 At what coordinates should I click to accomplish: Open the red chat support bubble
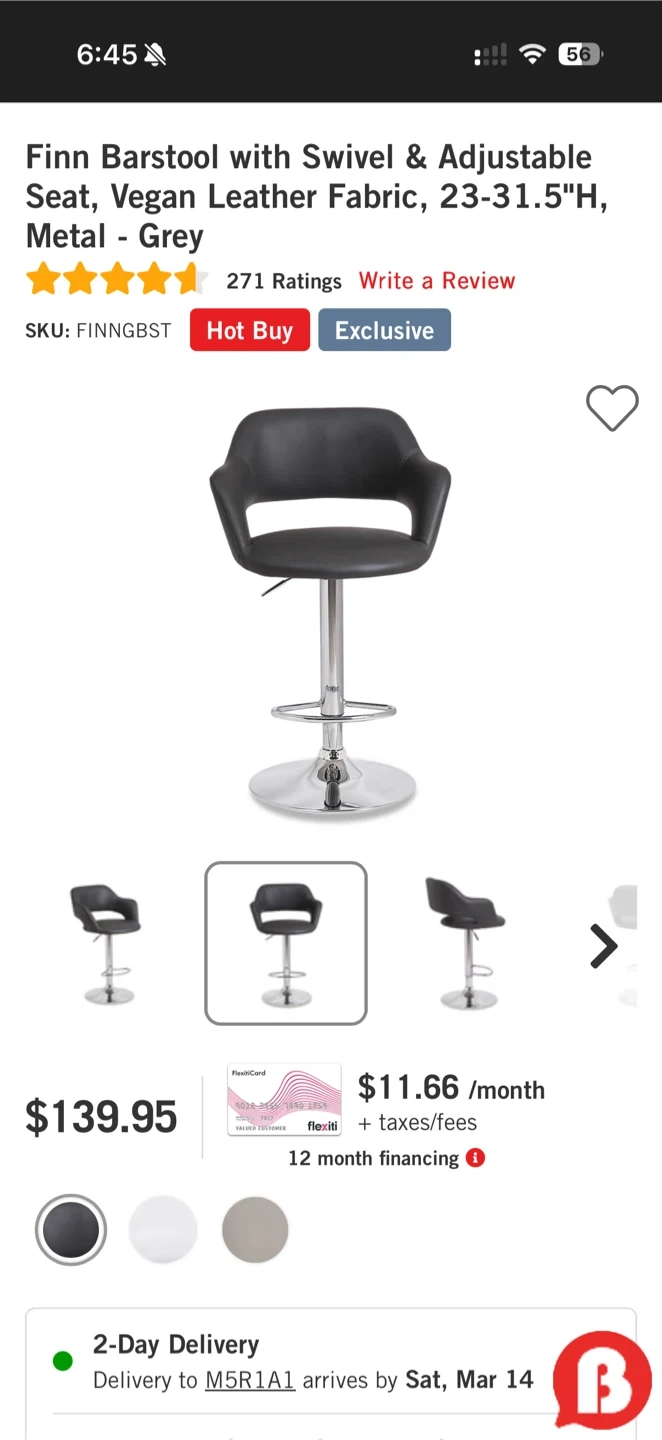click(601, 1380)
